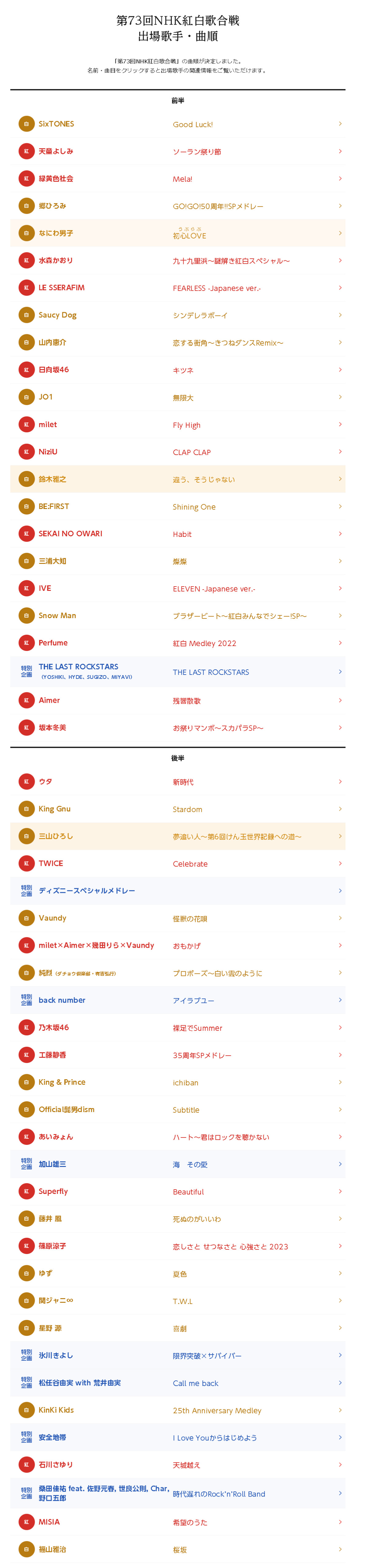Open the Saucy Dog シンデレラボーイ row
This screenshot has height=1568, width=365.
[177, 315]
